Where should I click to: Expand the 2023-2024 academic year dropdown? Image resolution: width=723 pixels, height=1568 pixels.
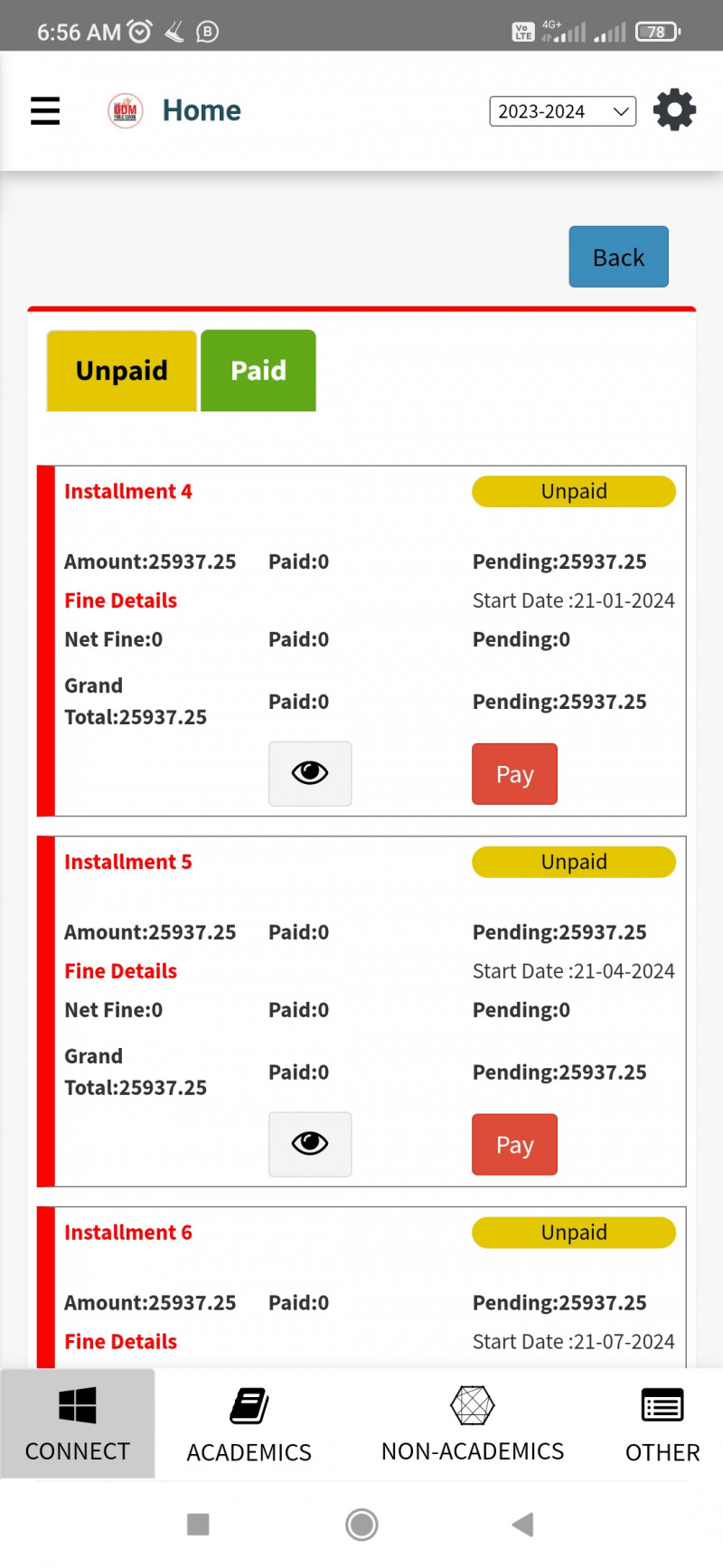[x=562, y=111]
